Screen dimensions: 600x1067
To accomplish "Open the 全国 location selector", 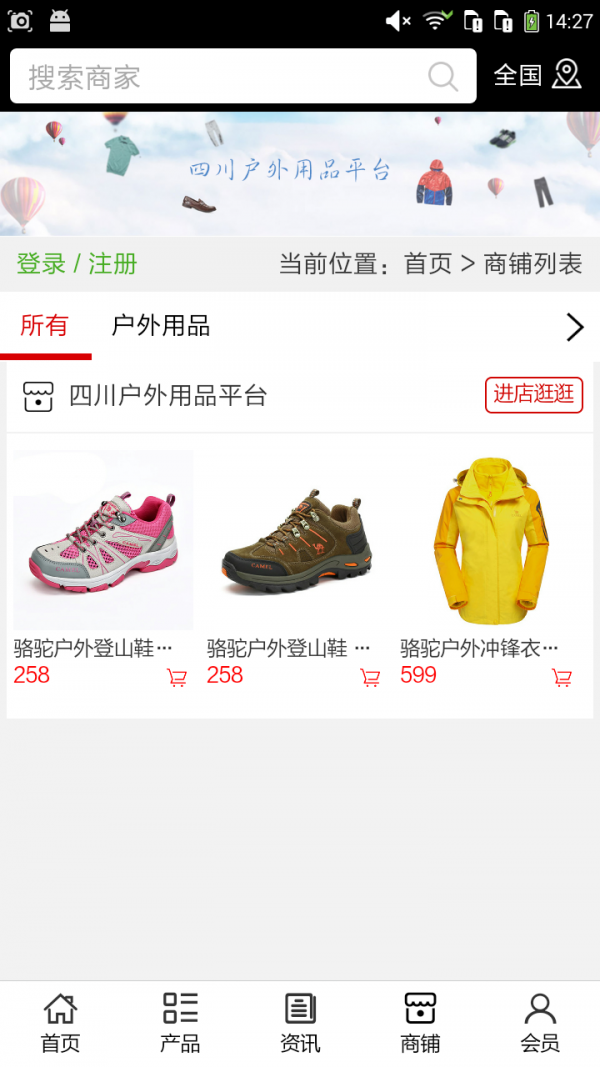I will point(537,75).
